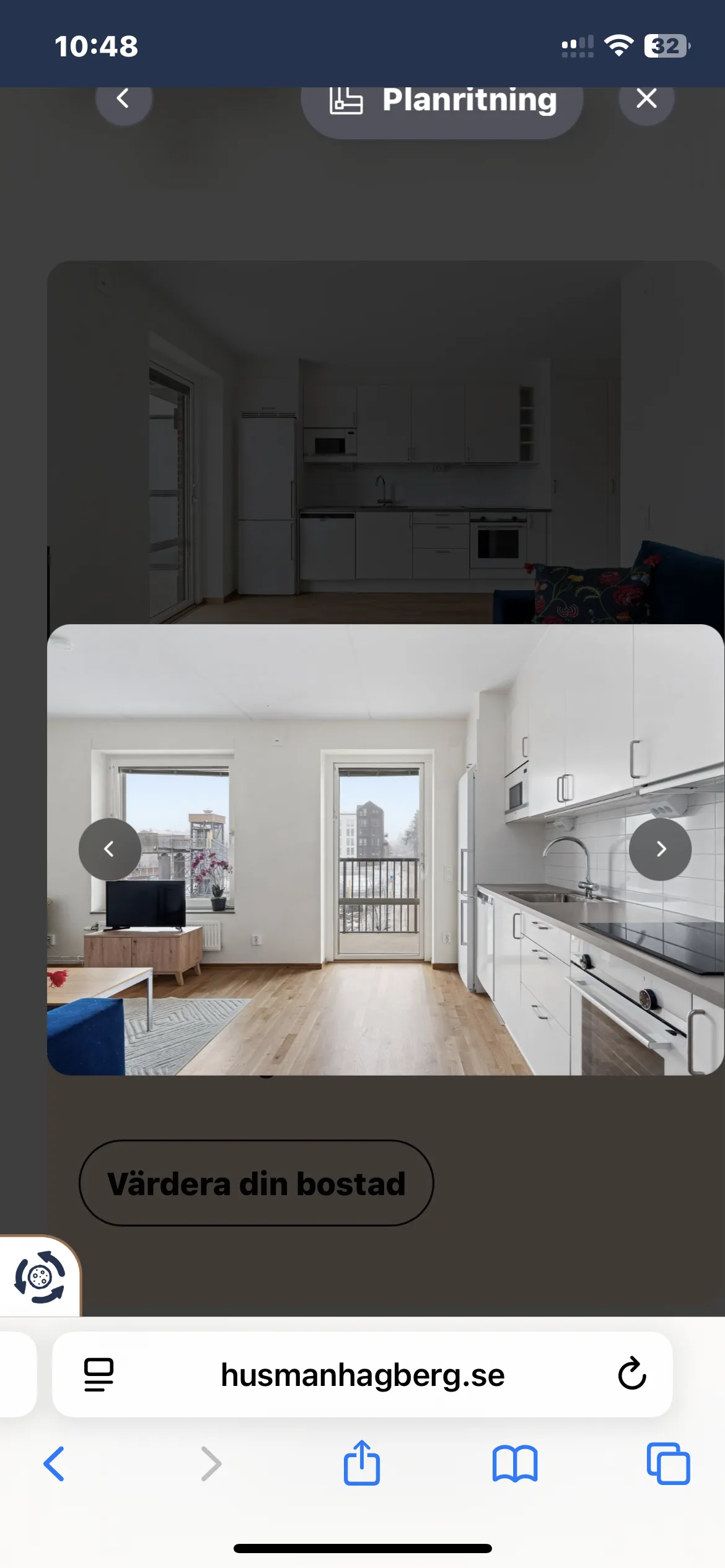Open the Safari page settings menu
This screenshot has height=1568, width=725.
click(x=99, y=1374)
